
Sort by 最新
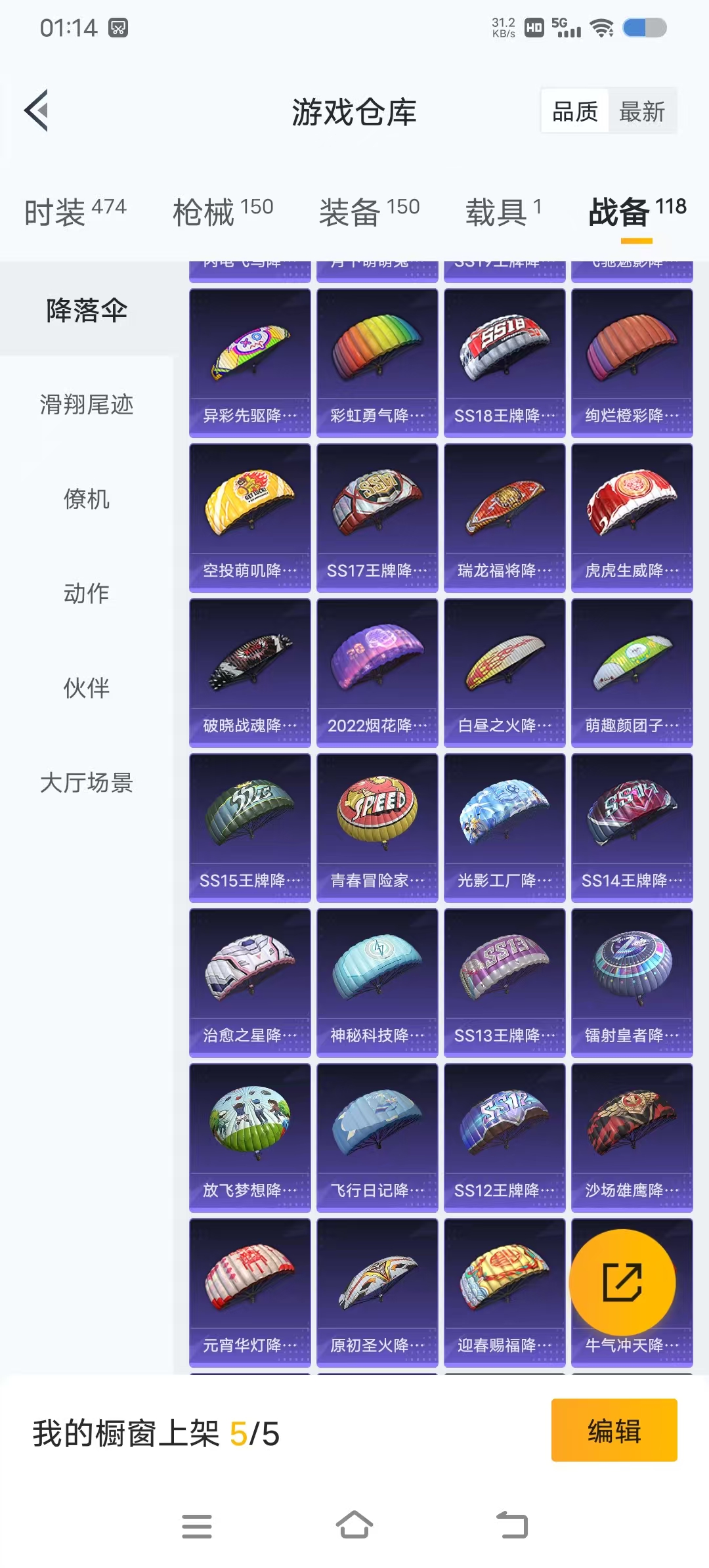point(641,112)
